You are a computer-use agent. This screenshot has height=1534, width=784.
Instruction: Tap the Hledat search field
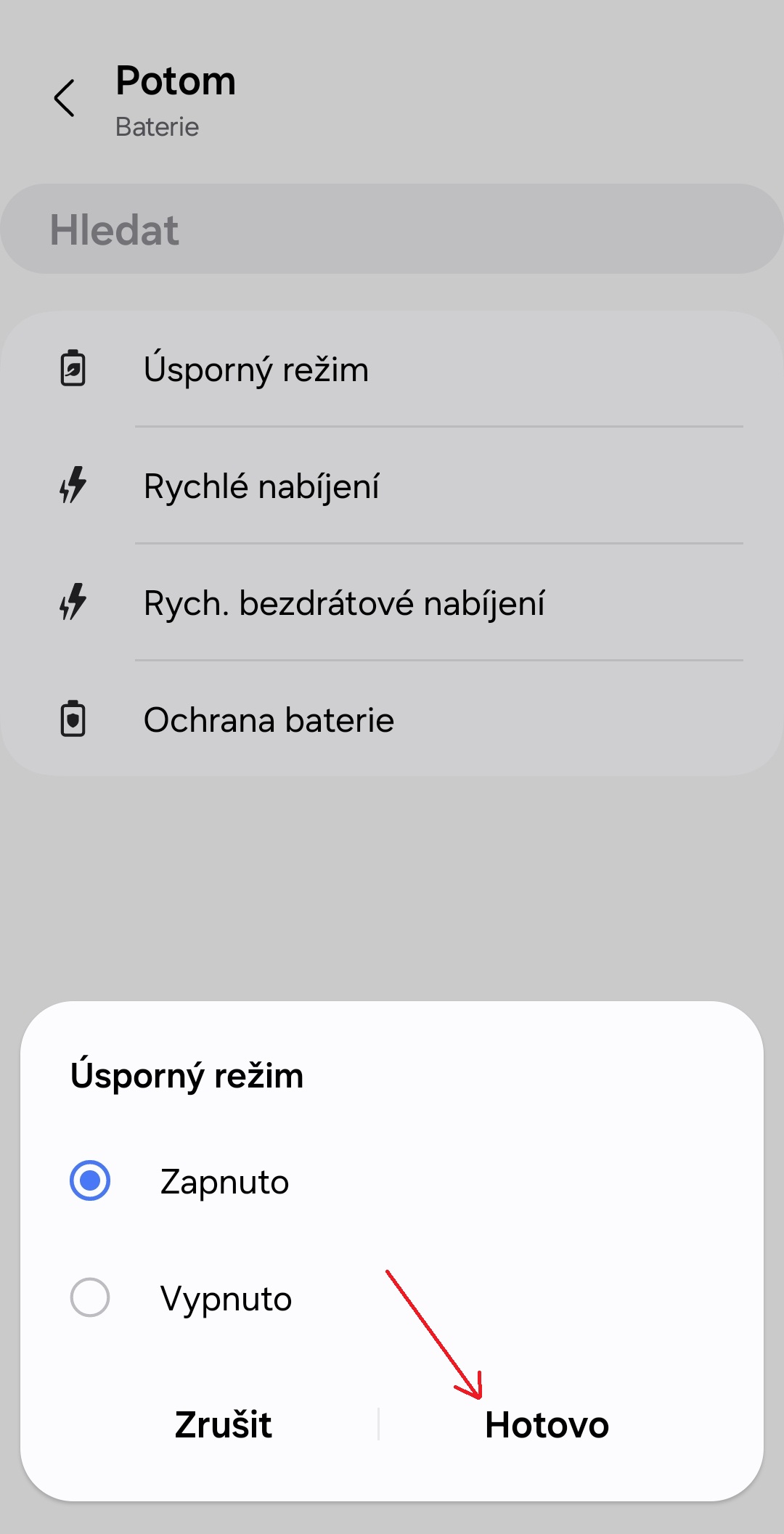point(392,229)
